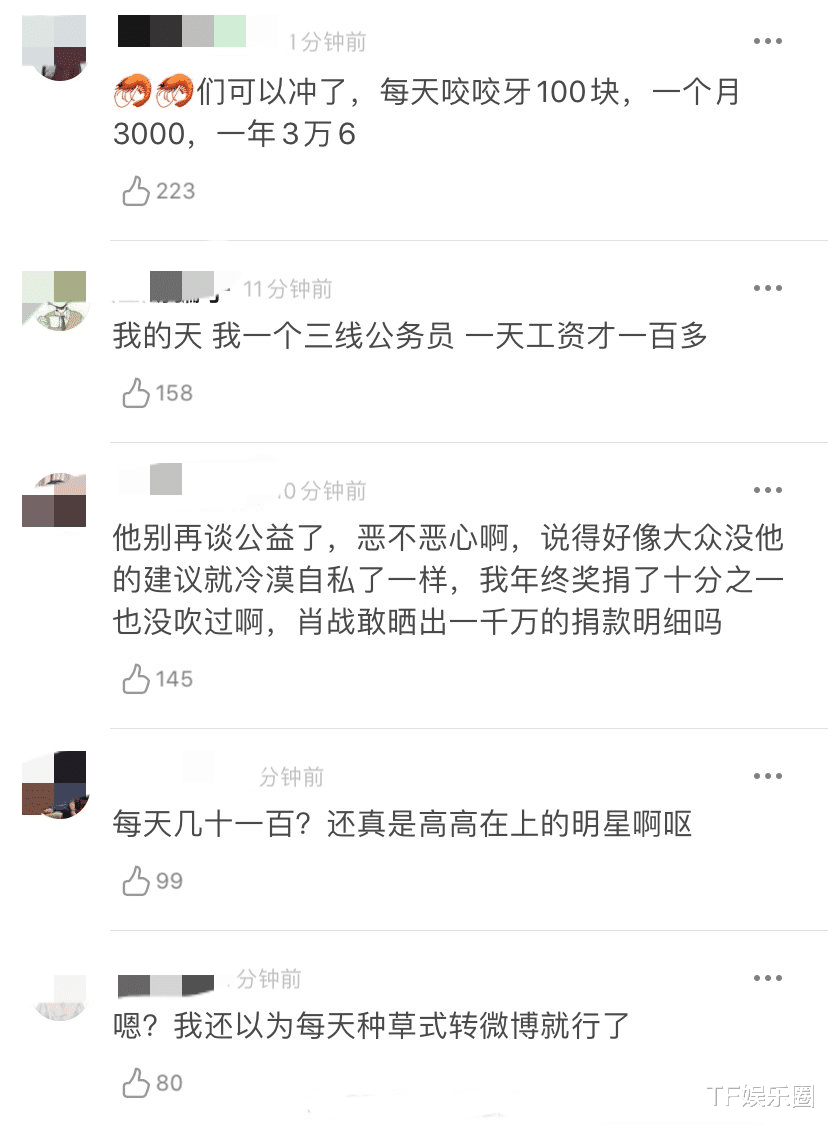Screen dimensions: 828x1125
Task: Open more options for the 公务员 comment
Action: point(768,287)
